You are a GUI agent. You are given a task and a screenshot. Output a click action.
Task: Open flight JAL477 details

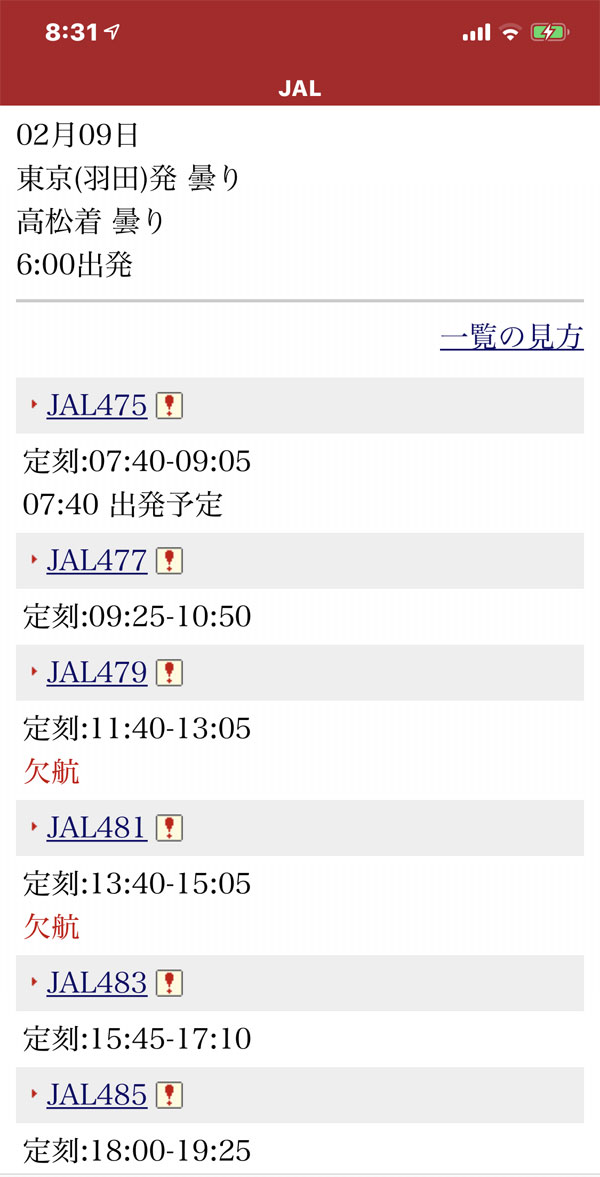point(96,561)
